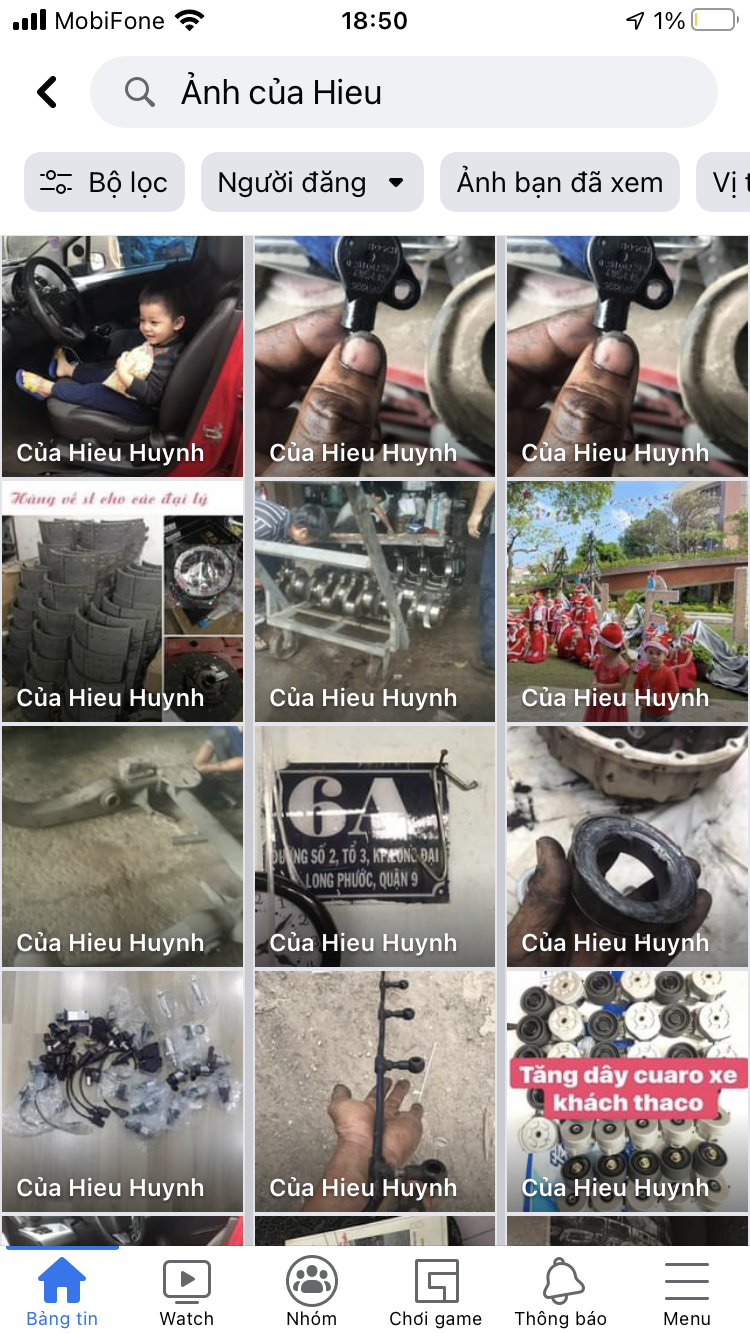Screen dimensions: 750x1334
Task: View the rubber seal in hand photo
Action: tap(627, 846)
